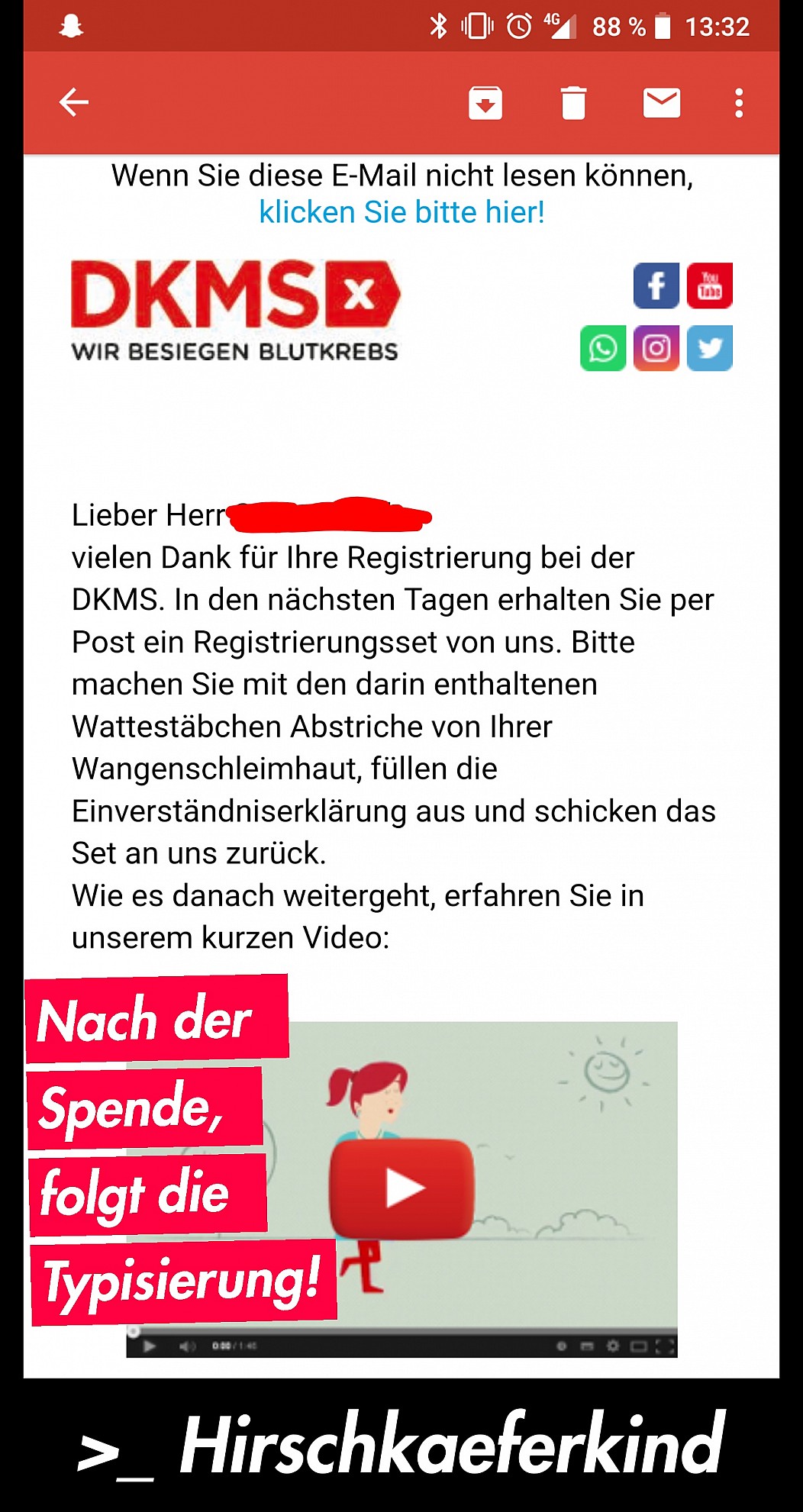
Task: Open the DKMS Instagram profile
Action: click(x=656, y=348)
